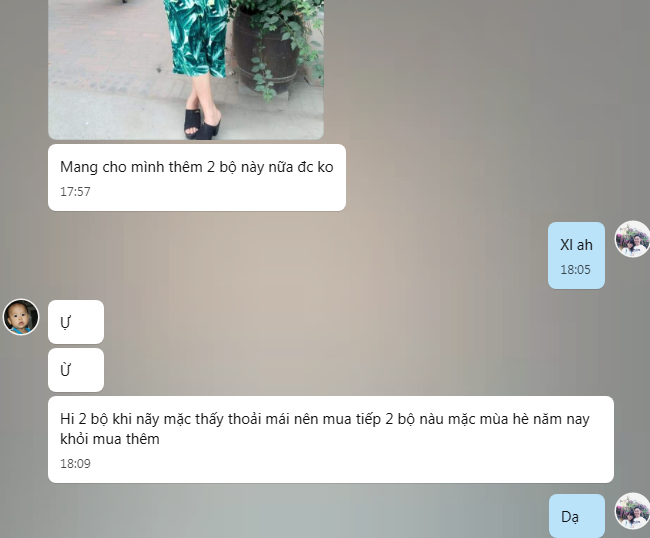Open the shared outfit photo
The image size is (650, 538).
(x=186, y=66)
